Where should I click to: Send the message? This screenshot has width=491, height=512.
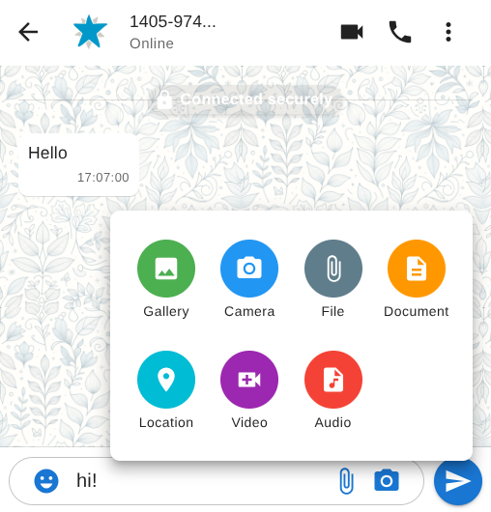[x=458, y=481]
